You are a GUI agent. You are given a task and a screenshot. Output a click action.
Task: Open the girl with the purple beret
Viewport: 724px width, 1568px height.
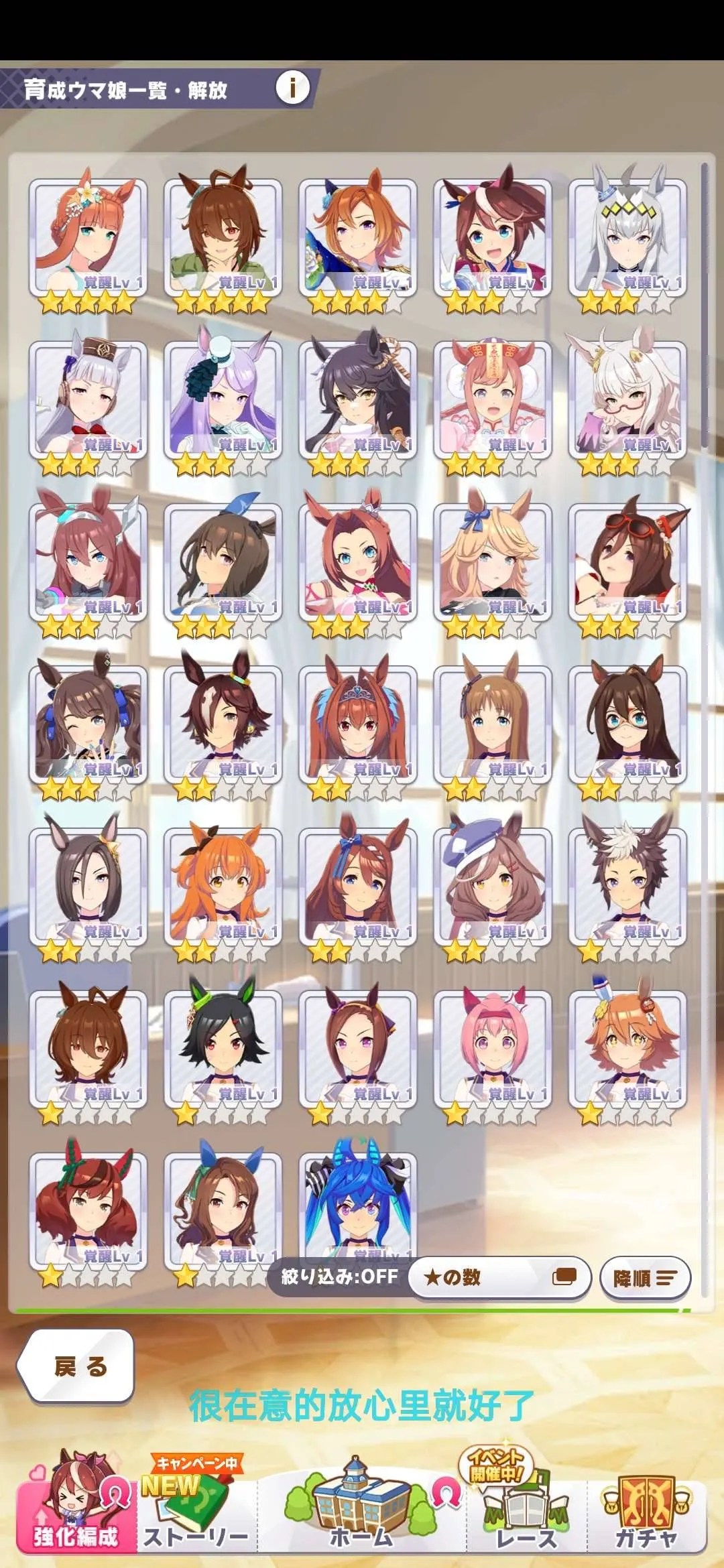click(493, 887)
